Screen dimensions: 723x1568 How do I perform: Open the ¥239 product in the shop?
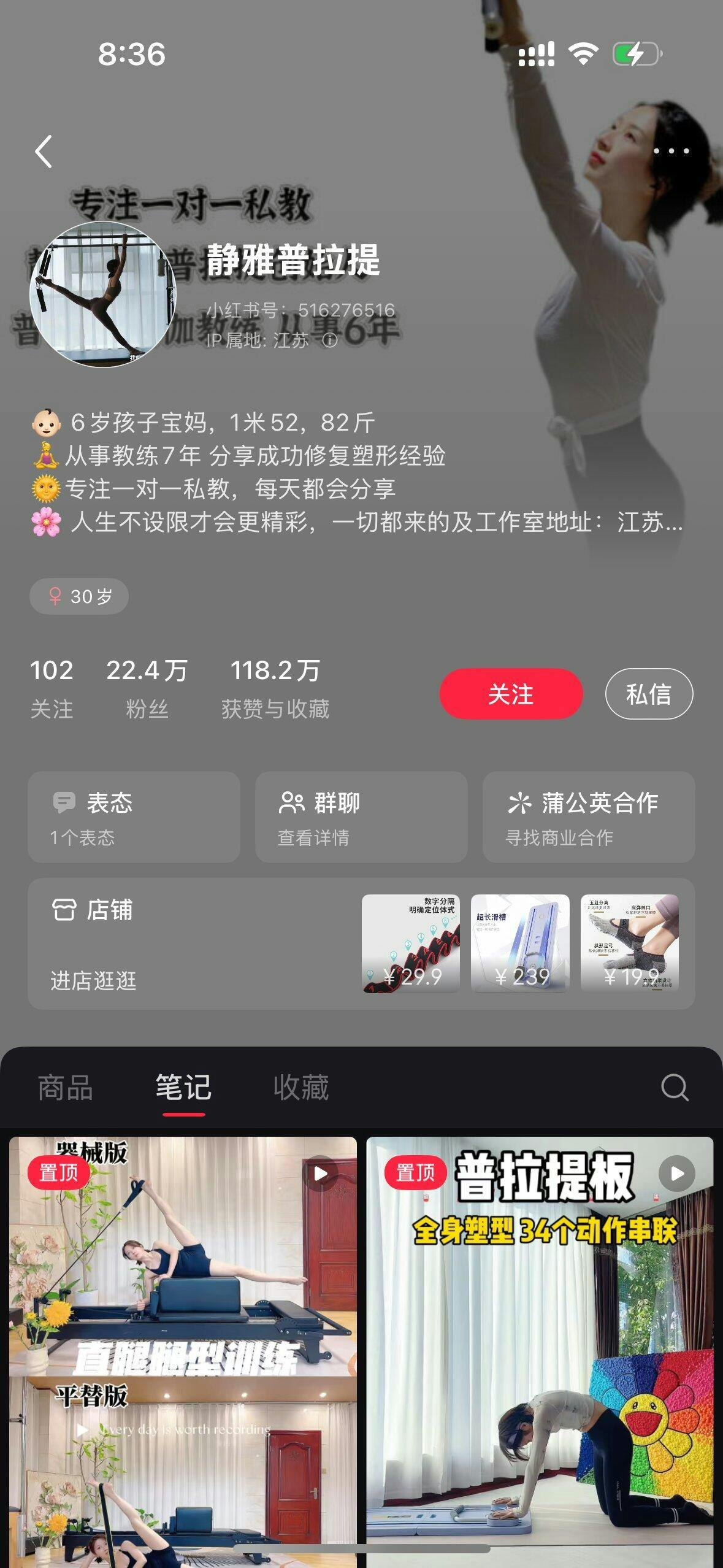point(520,943)
